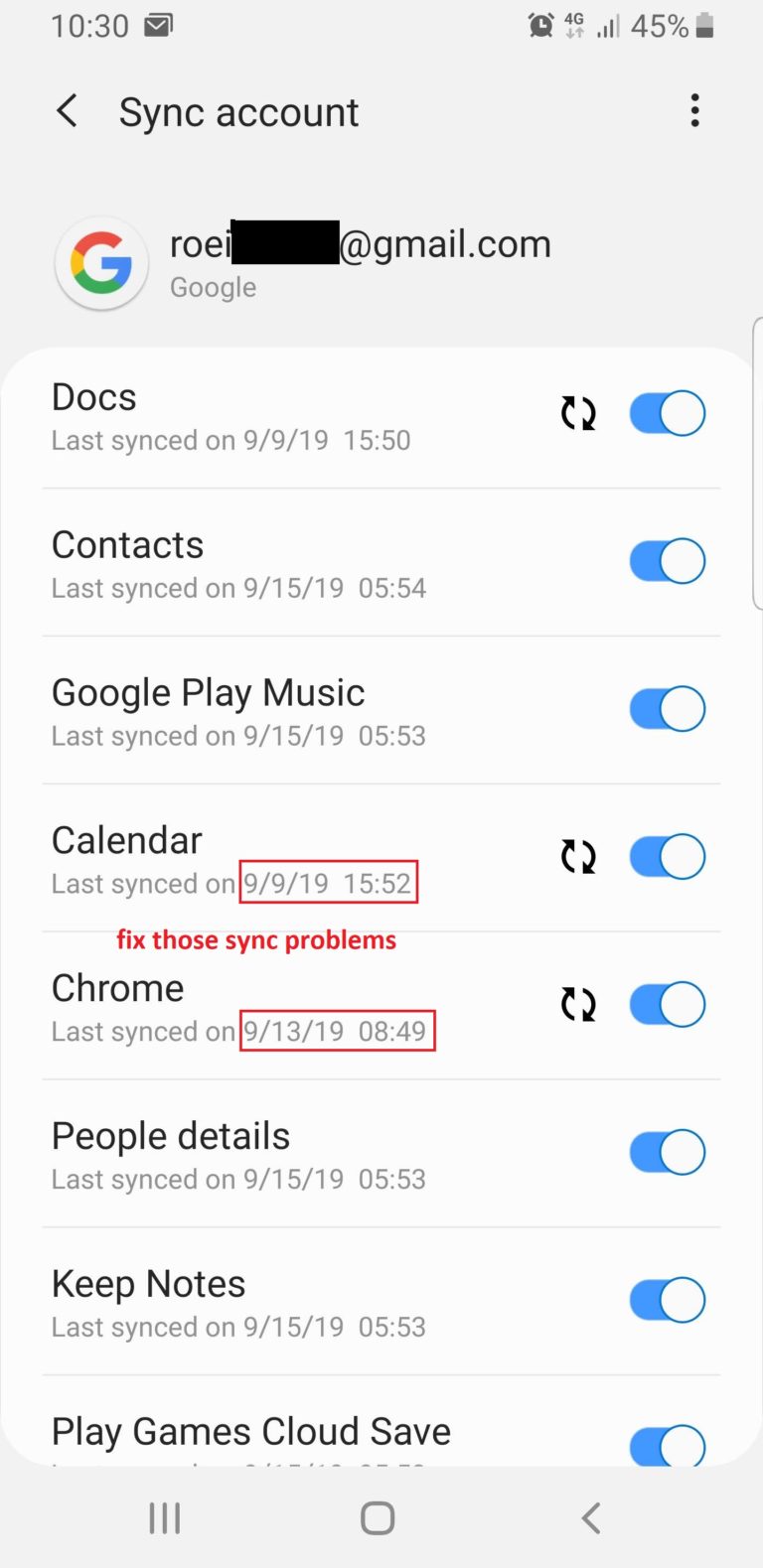Image resolution: width=763 pixels, height=1568 pixels.
Task: Disable Contacts sync toggle
Action: click(x=668, y=561)
